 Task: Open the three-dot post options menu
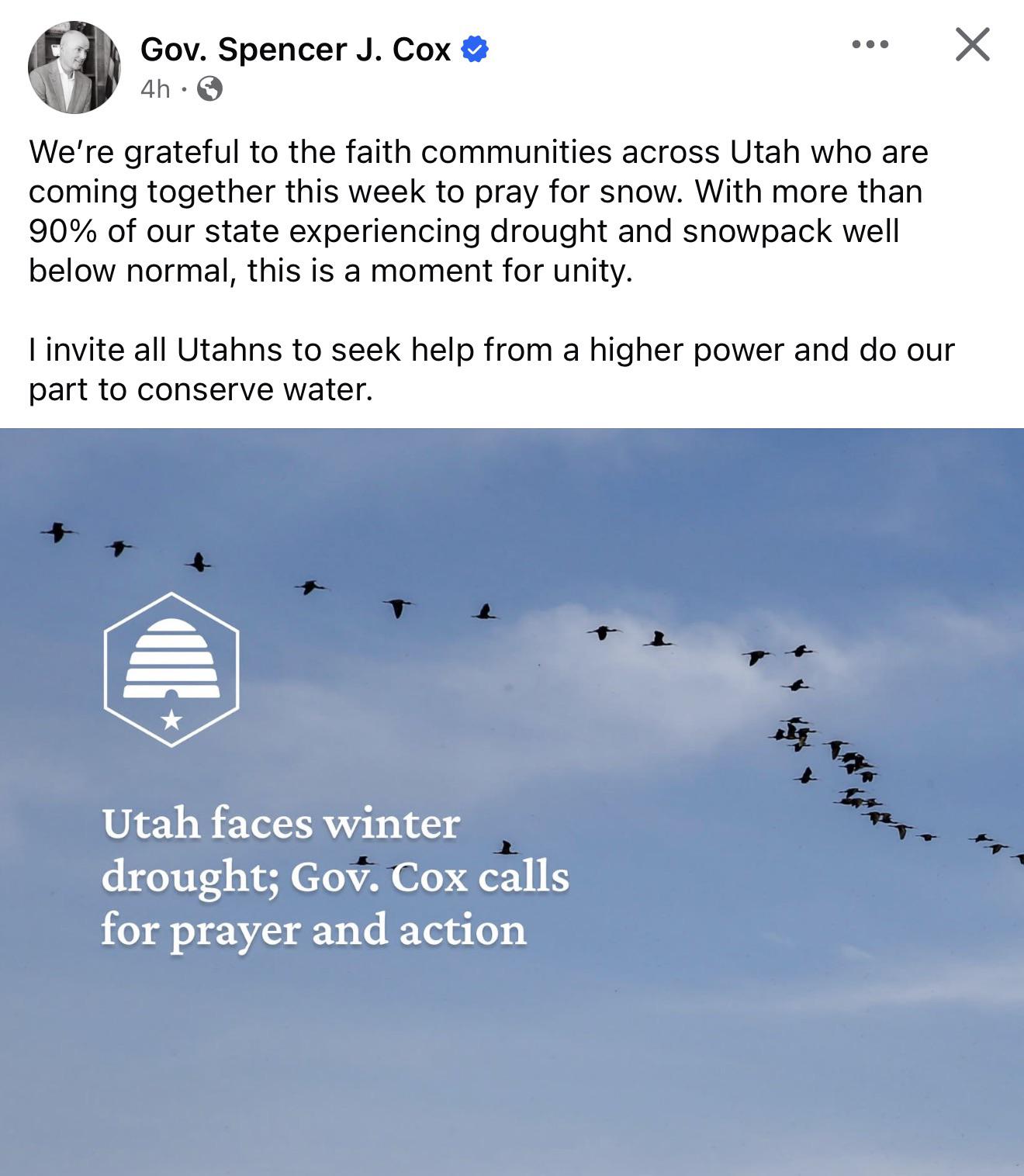(x=870, y=44)
